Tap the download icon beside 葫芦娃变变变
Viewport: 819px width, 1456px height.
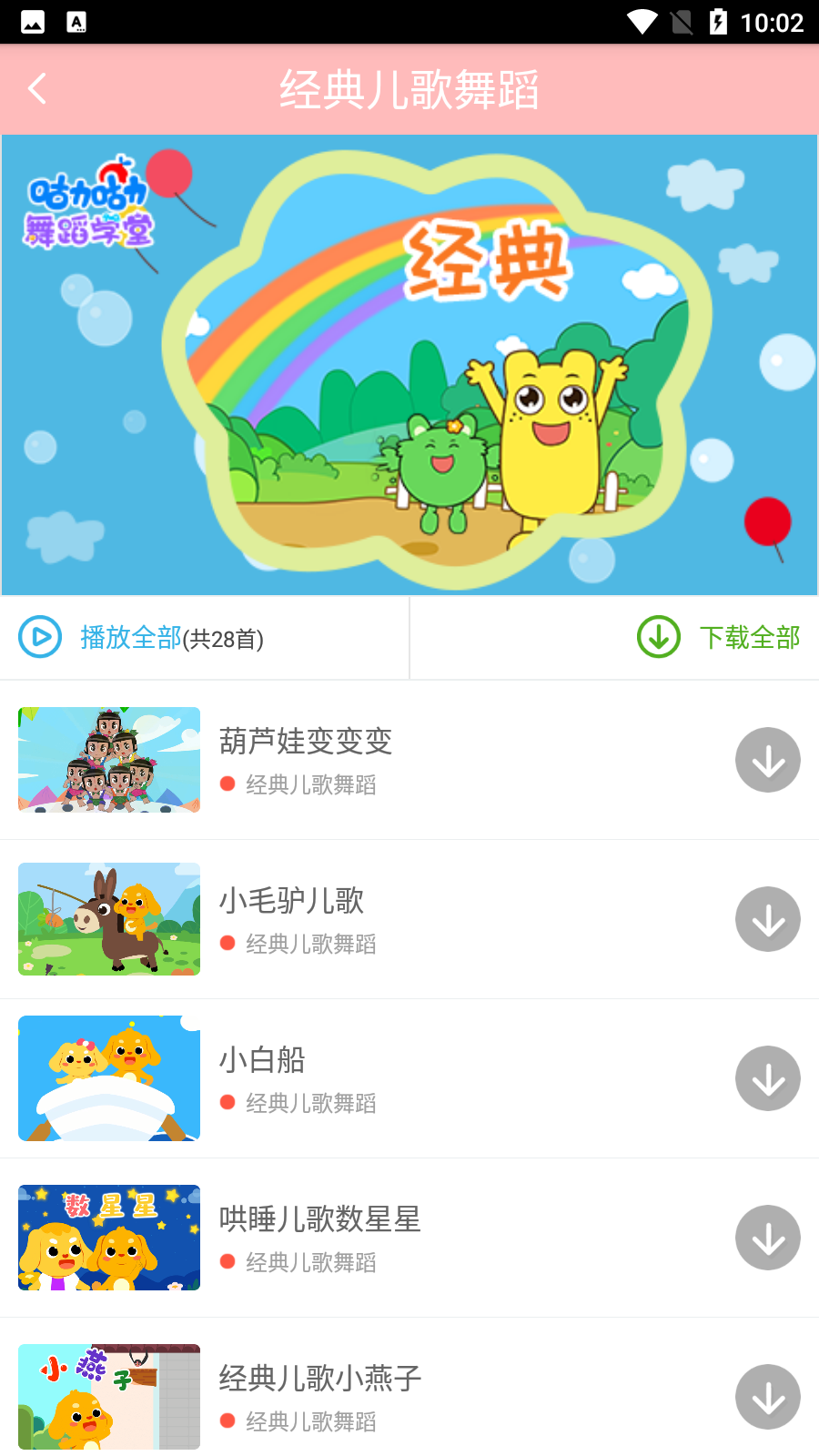tap(767, 760)
